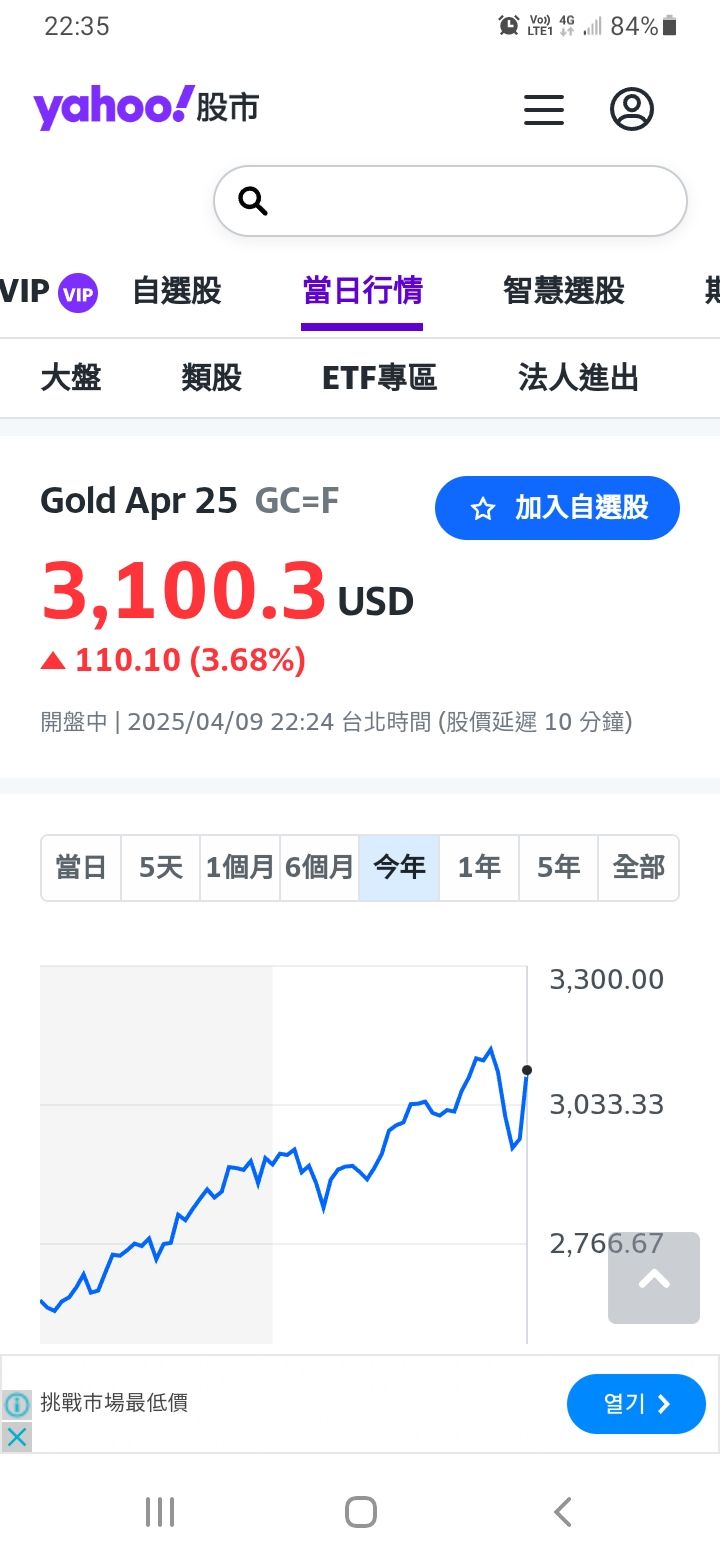Go to Yahoo 股市 home via logo

(x=146, y=107)
